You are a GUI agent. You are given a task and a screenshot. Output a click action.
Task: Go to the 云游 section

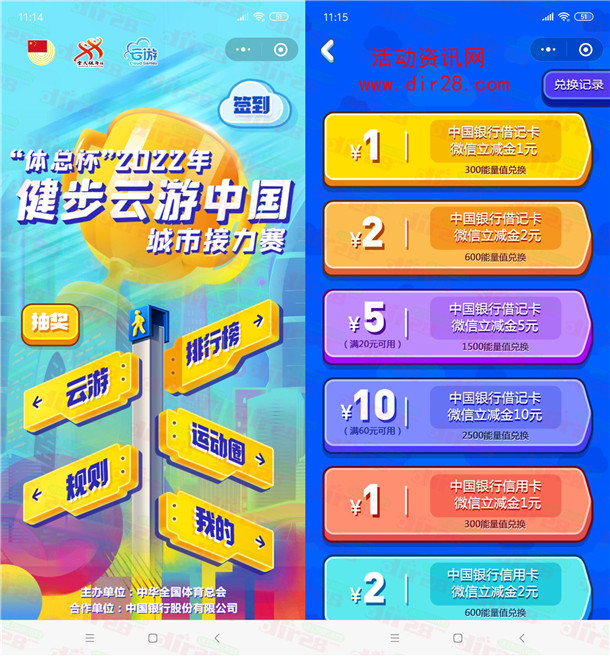pos(85,393)
